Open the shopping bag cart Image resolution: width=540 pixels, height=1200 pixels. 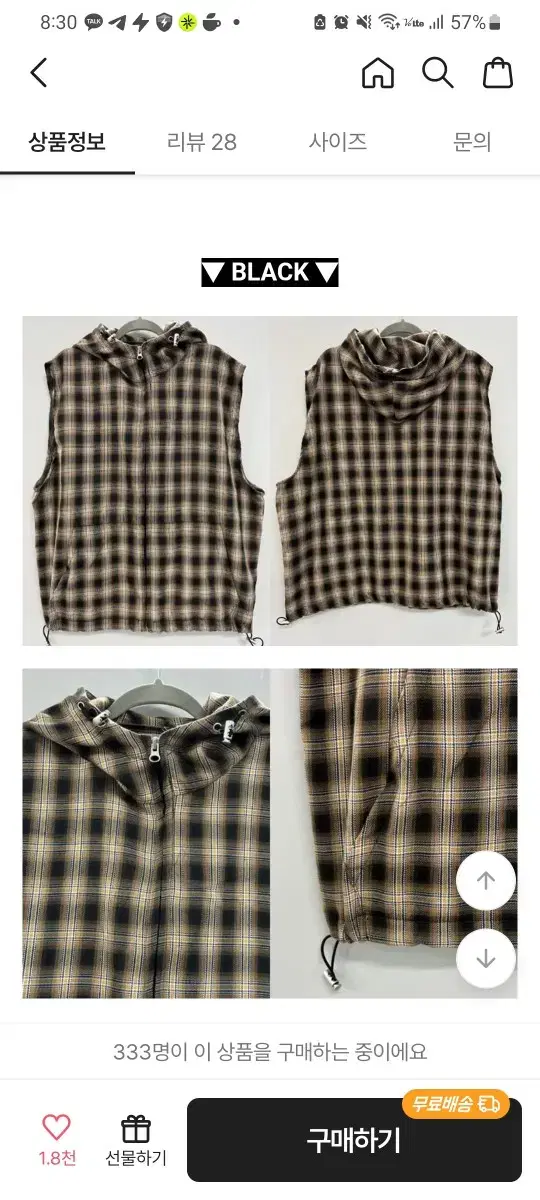click(x=497, y=73)
